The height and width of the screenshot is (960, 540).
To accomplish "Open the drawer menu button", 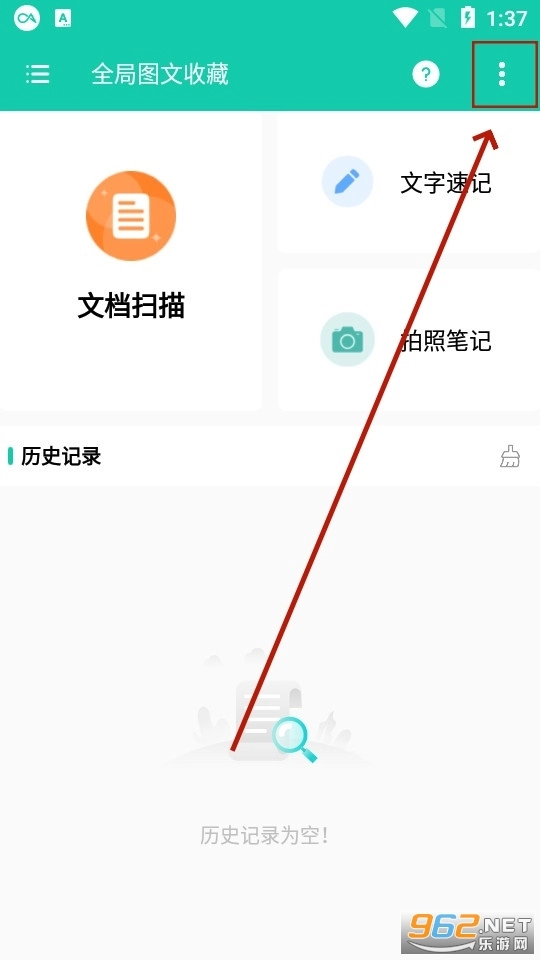I will point(37,75).
